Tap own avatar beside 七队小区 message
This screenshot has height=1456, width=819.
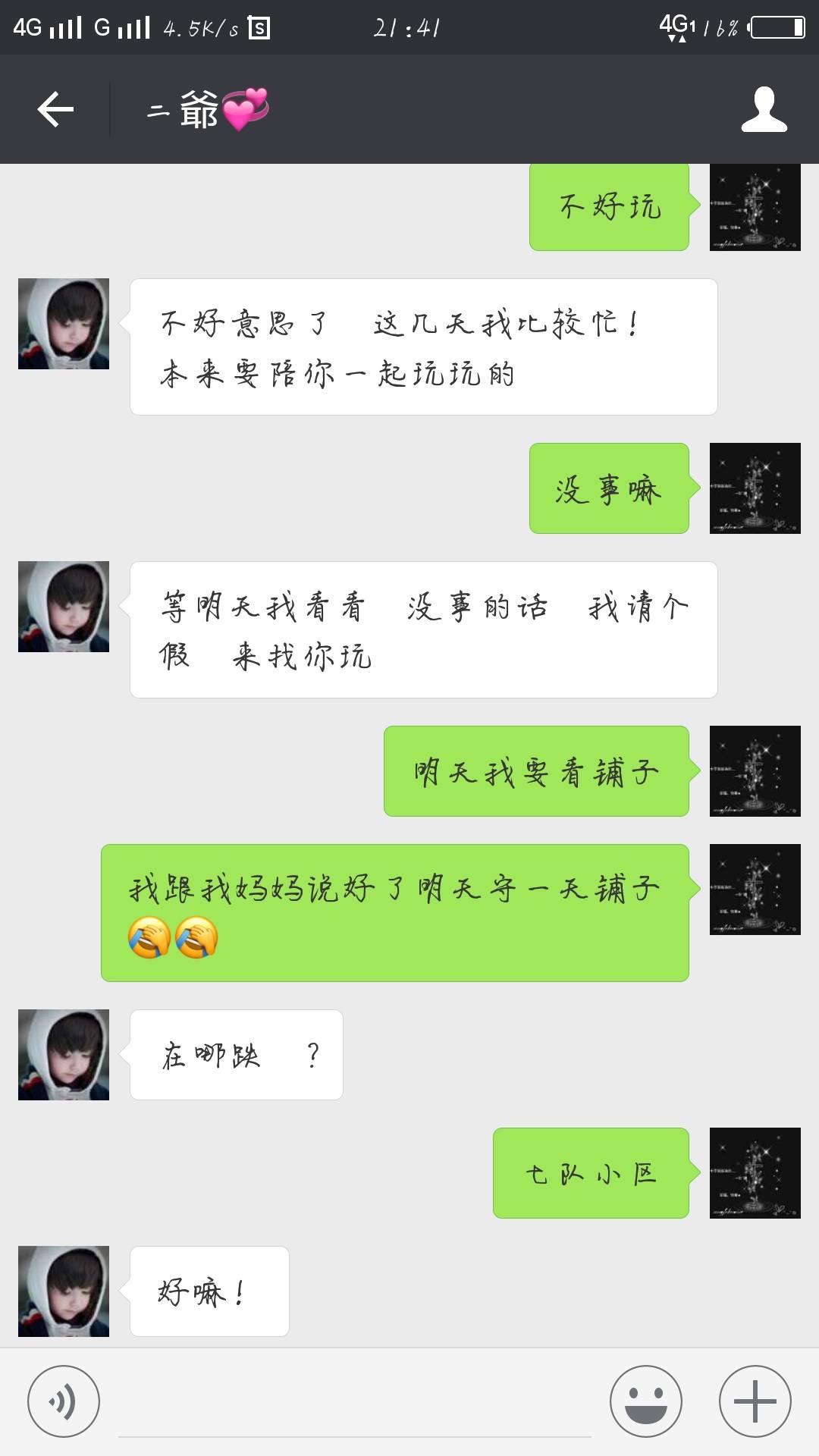pos(755,1173)
